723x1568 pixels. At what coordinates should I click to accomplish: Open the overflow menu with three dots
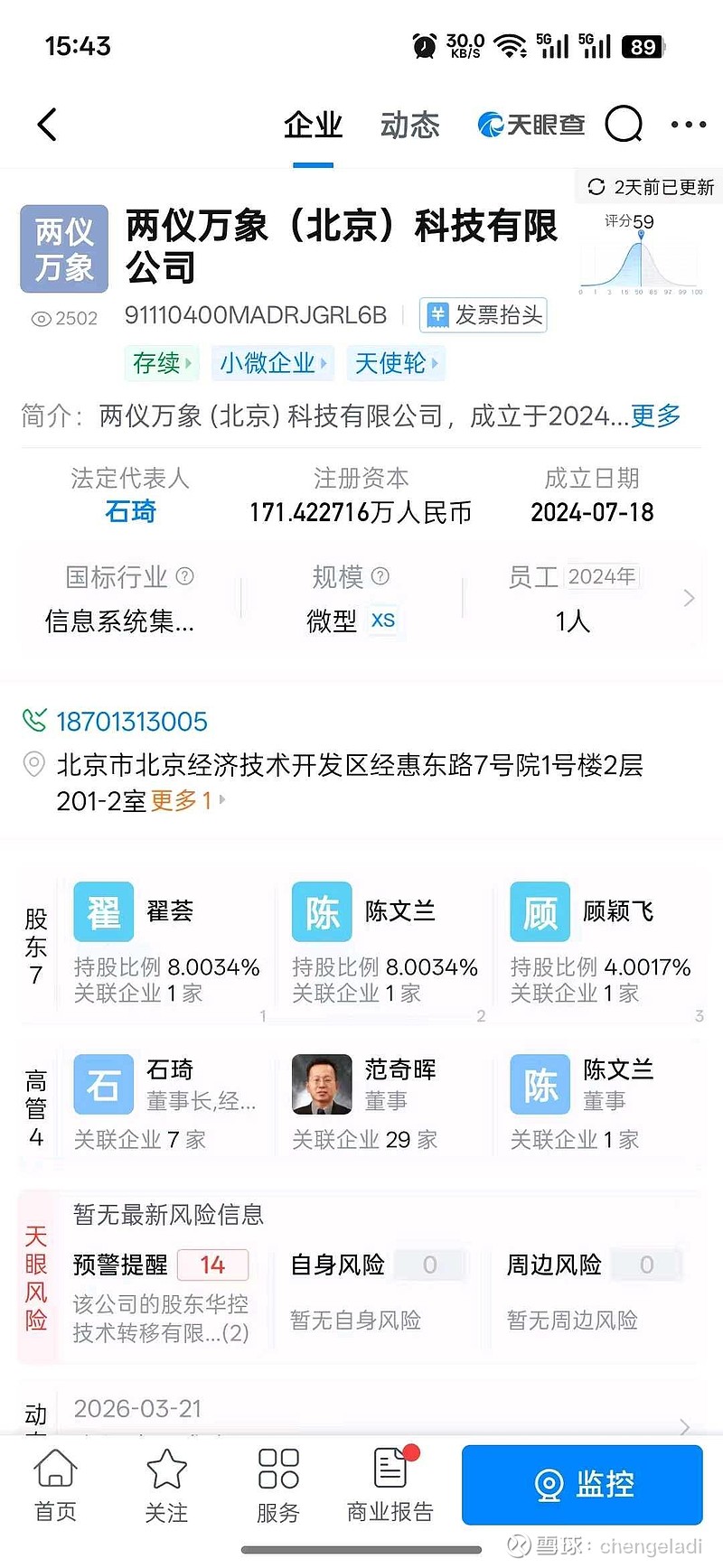689,125
